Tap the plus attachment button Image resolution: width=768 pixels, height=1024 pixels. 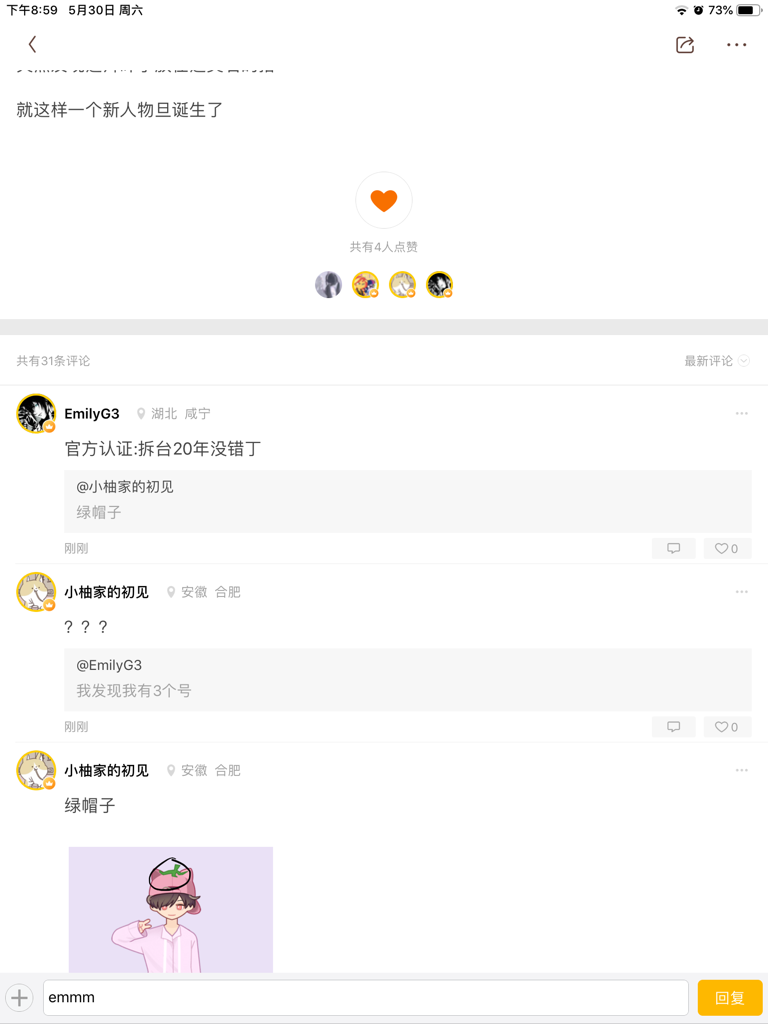pyautogui.click(x=20, y=997)
